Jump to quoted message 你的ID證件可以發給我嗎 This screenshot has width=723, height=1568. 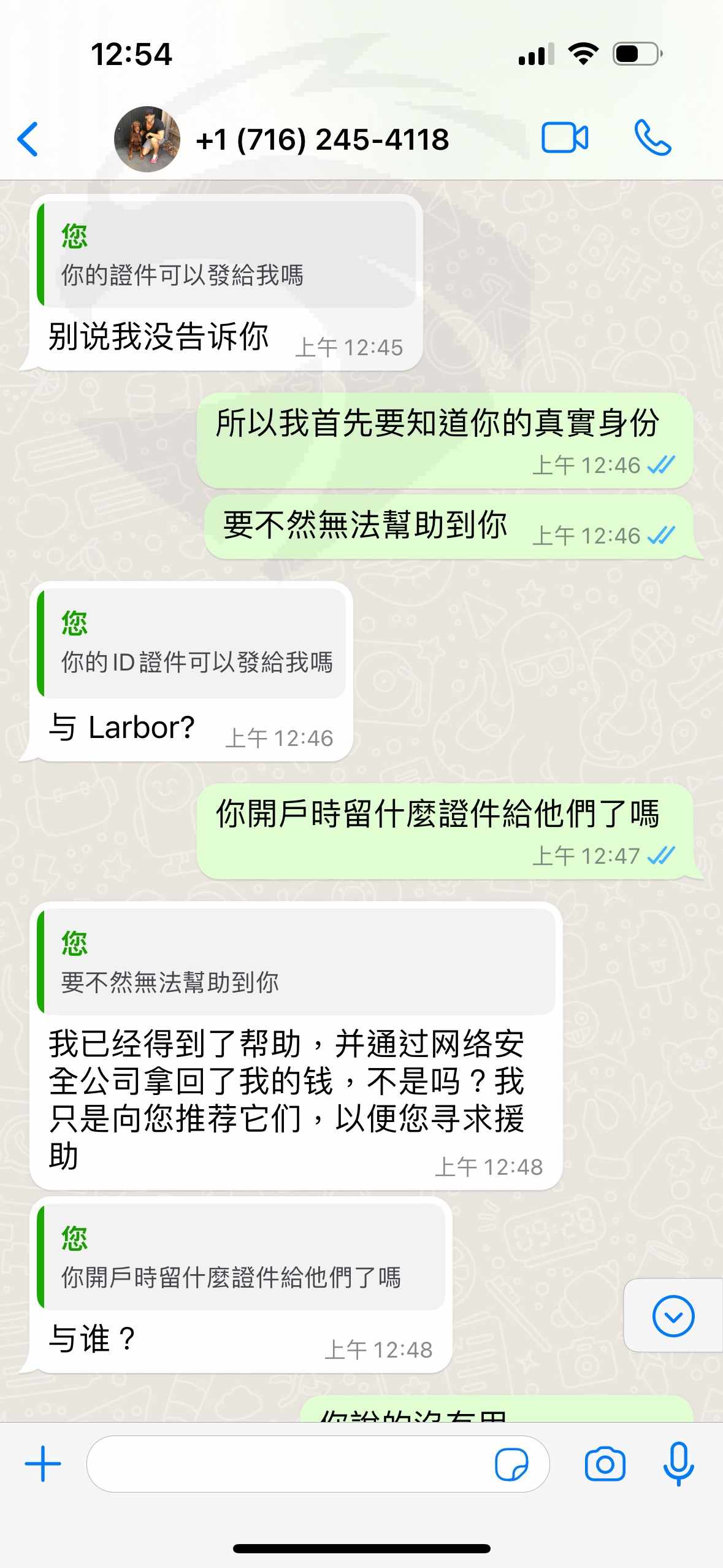[191, 644]
